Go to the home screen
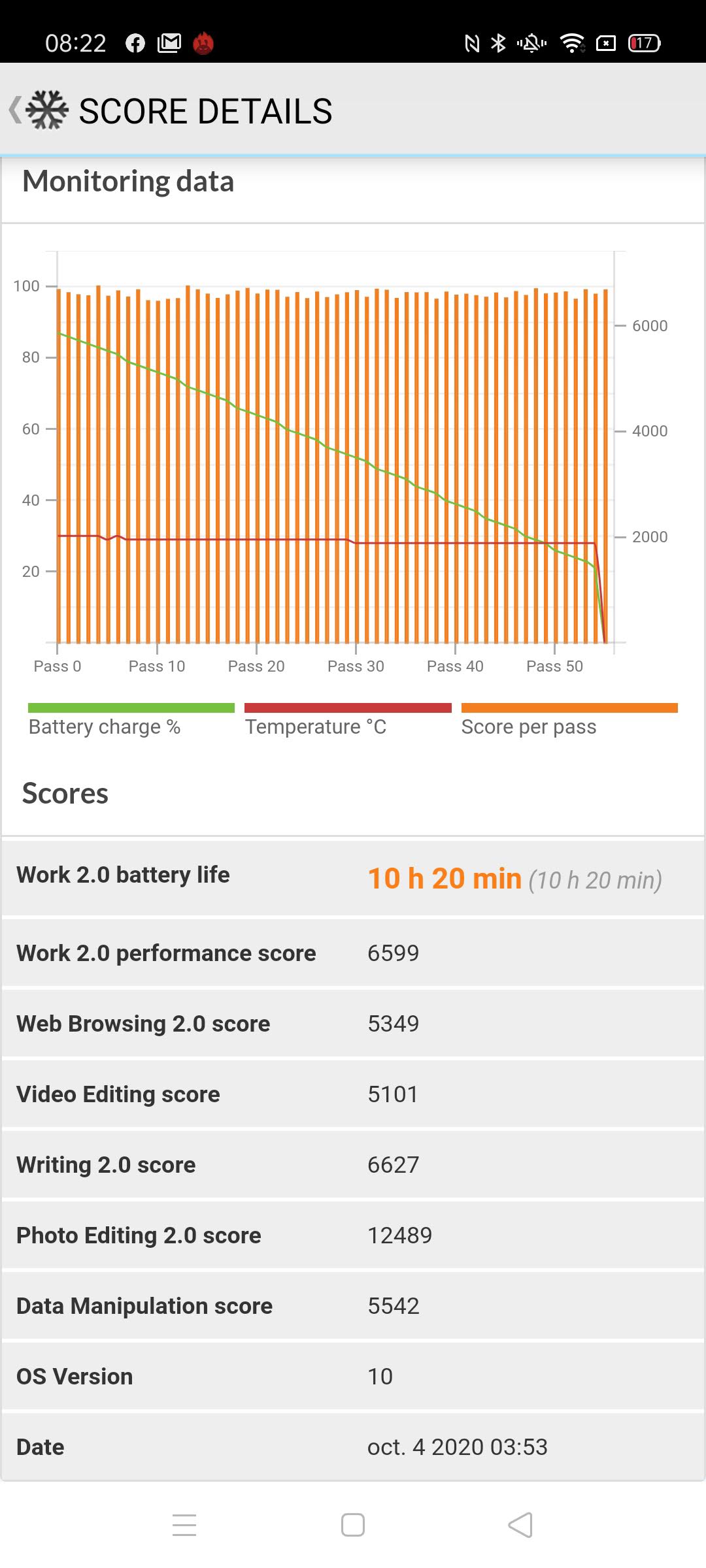Screen dimensions: 706x1568 click(x=353, y=1525)
